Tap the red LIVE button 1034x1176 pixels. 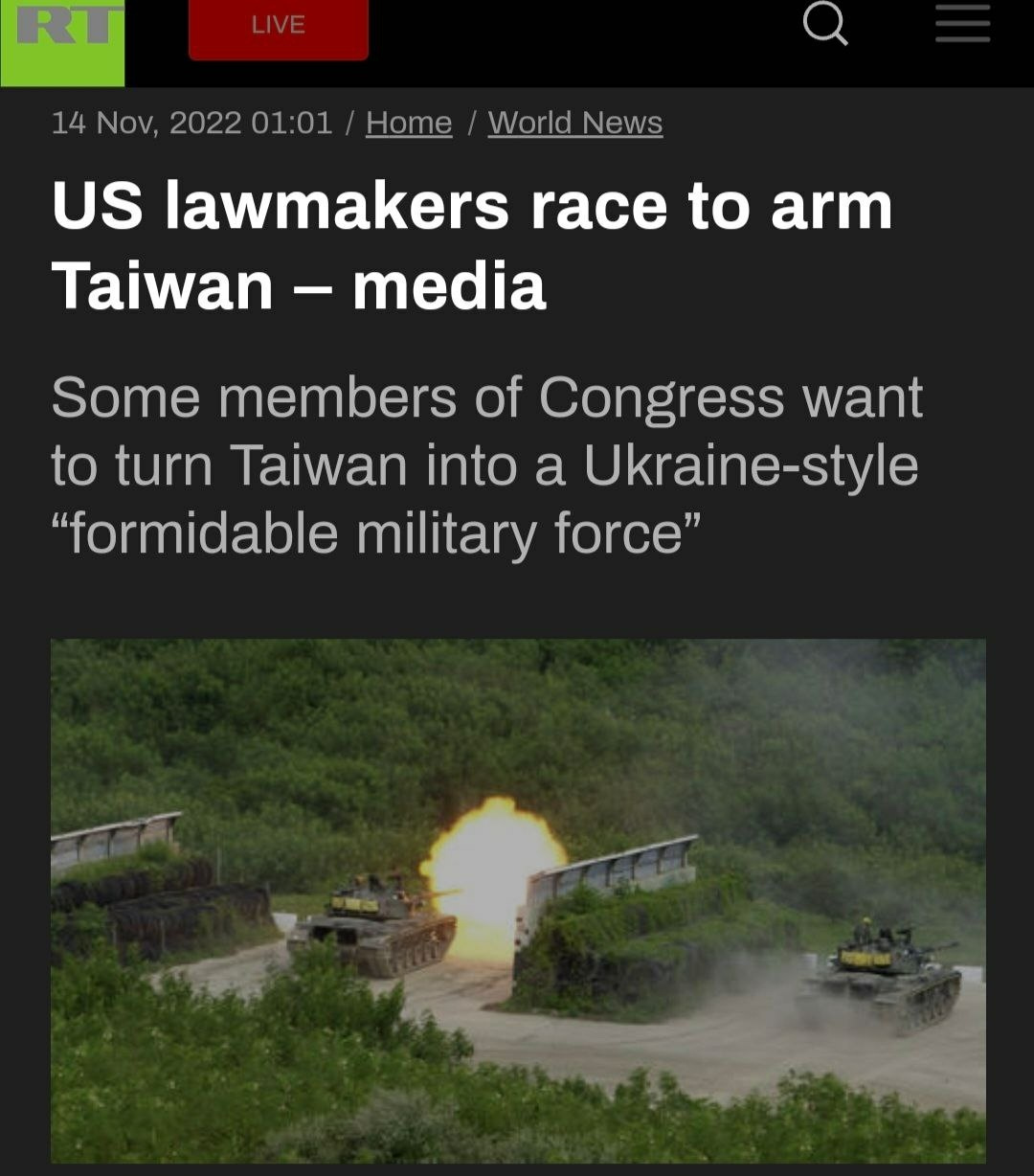click(279, 27)
